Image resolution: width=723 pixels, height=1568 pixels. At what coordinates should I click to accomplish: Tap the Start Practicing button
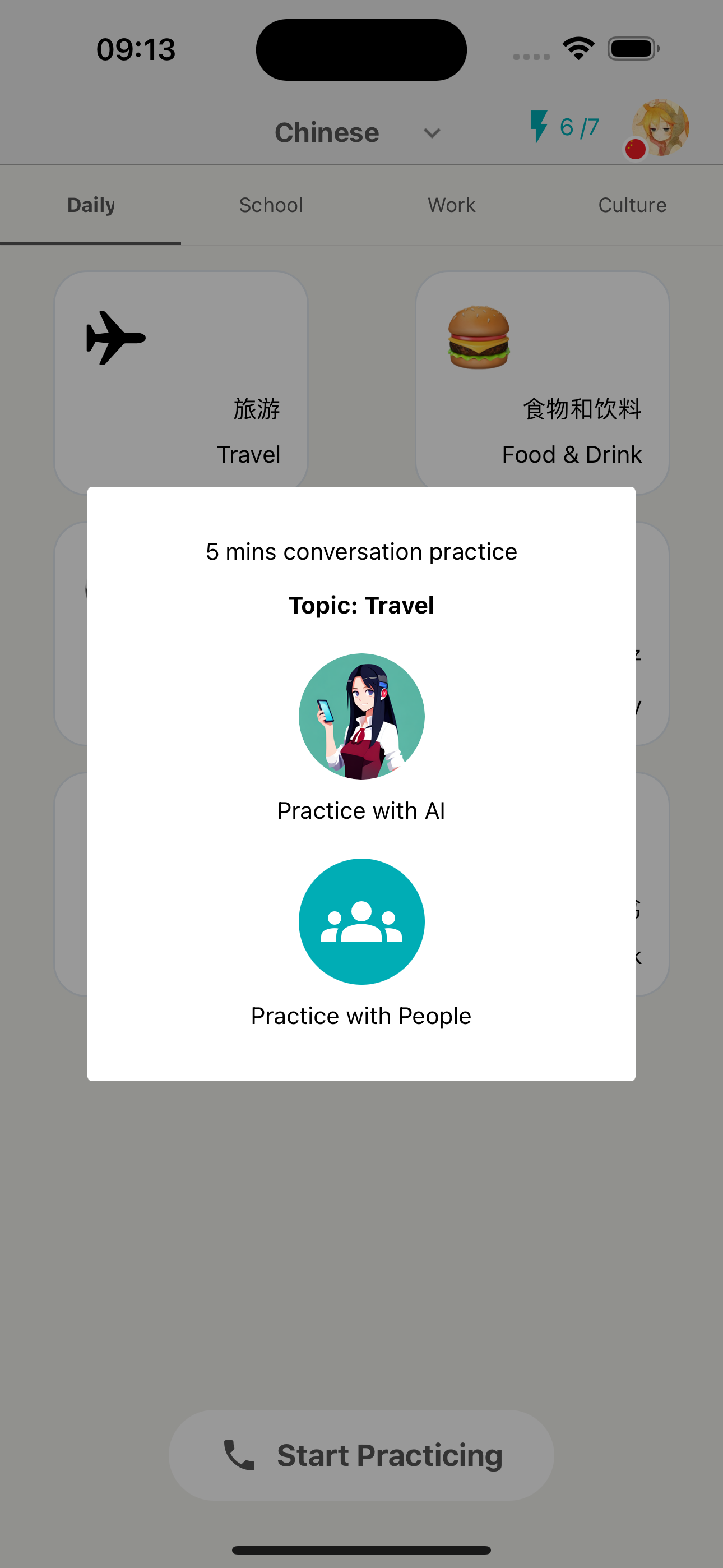(361, 1455)
